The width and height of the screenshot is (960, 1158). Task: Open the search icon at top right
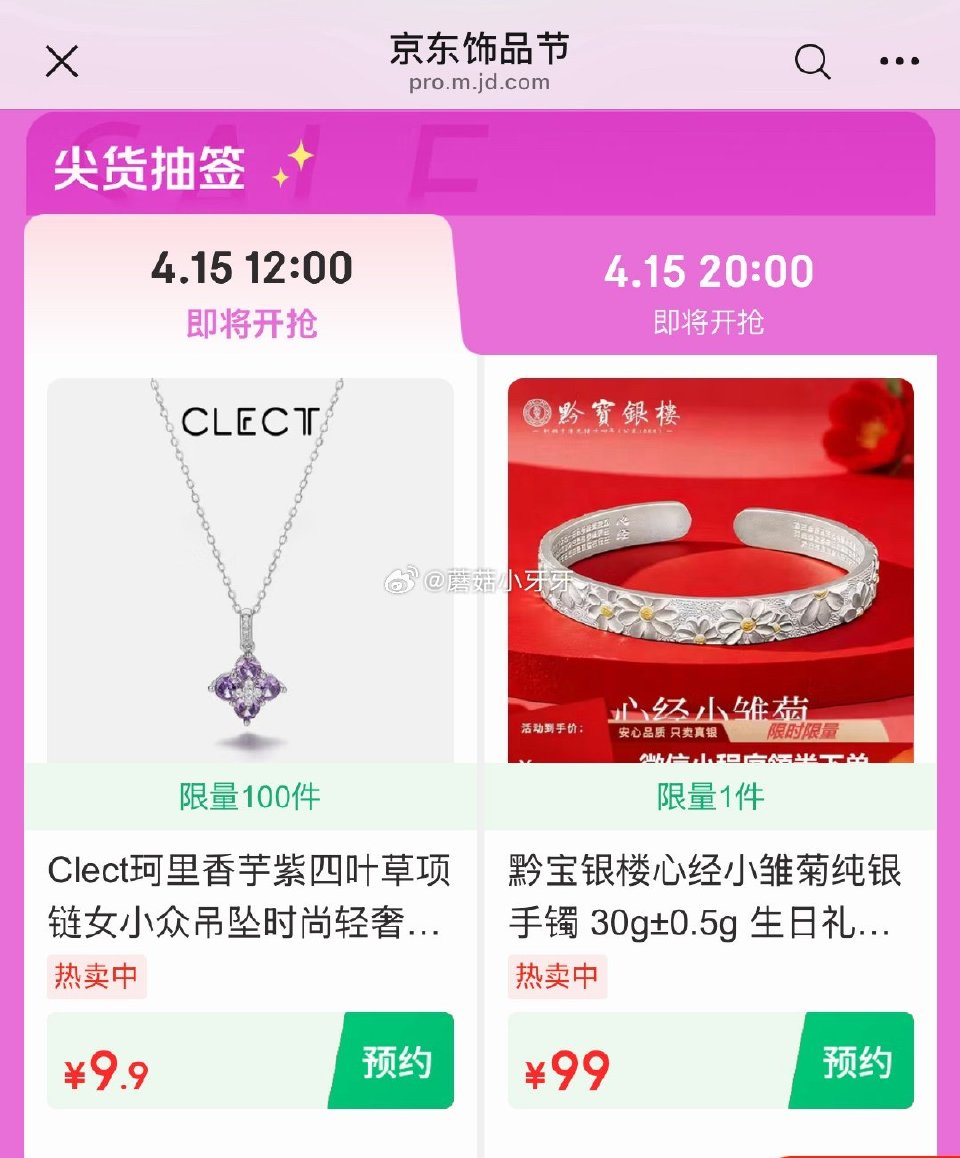pos(812,62)
